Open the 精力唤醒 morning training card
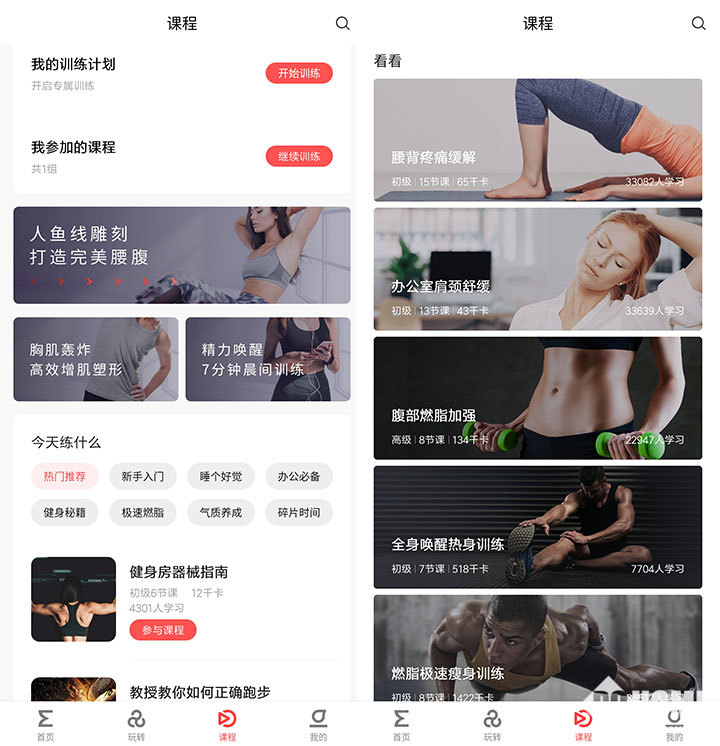 coord(267,359)
